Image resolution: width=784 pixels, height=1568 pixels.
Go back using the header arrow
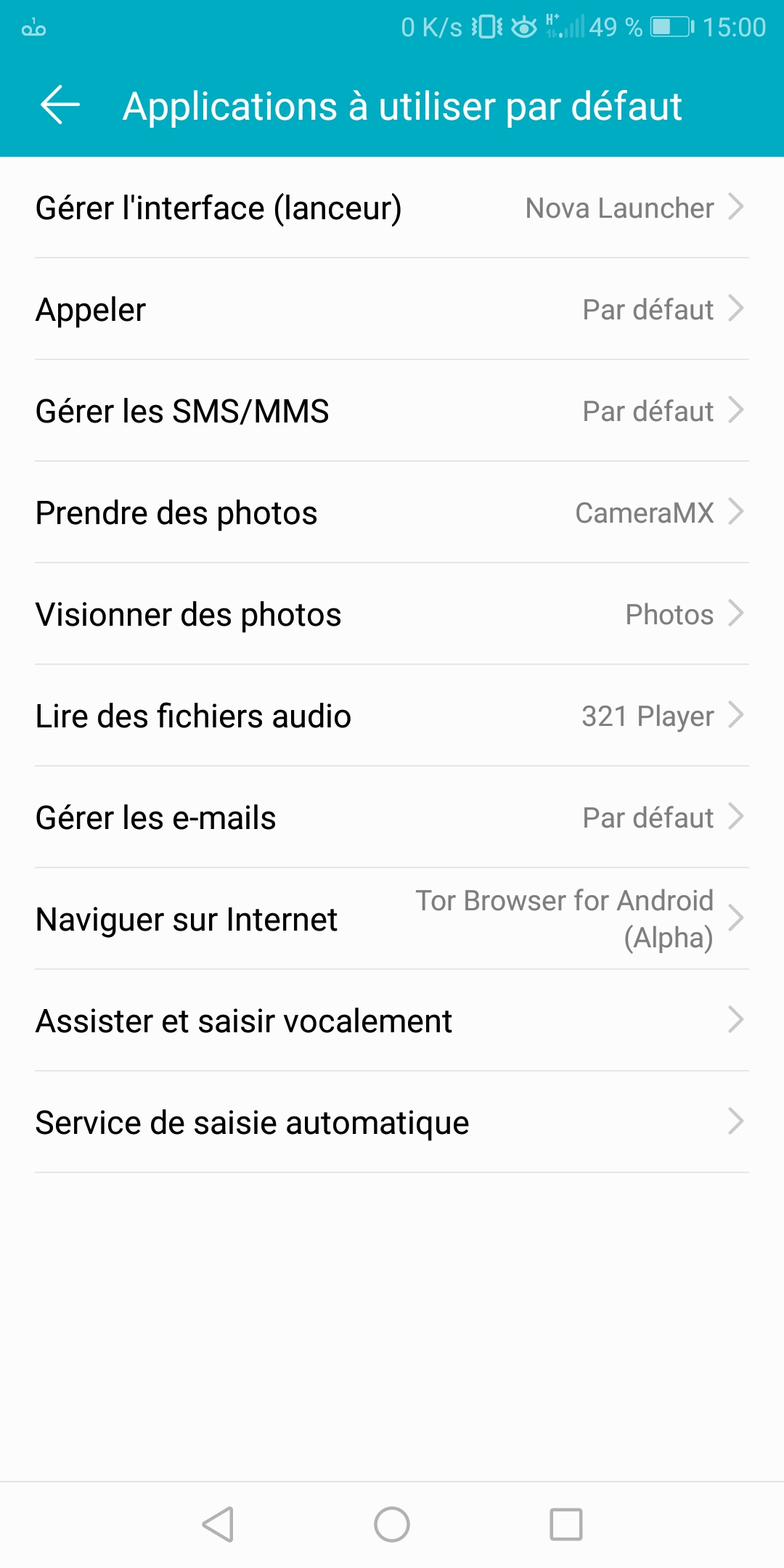pos(60,105)
